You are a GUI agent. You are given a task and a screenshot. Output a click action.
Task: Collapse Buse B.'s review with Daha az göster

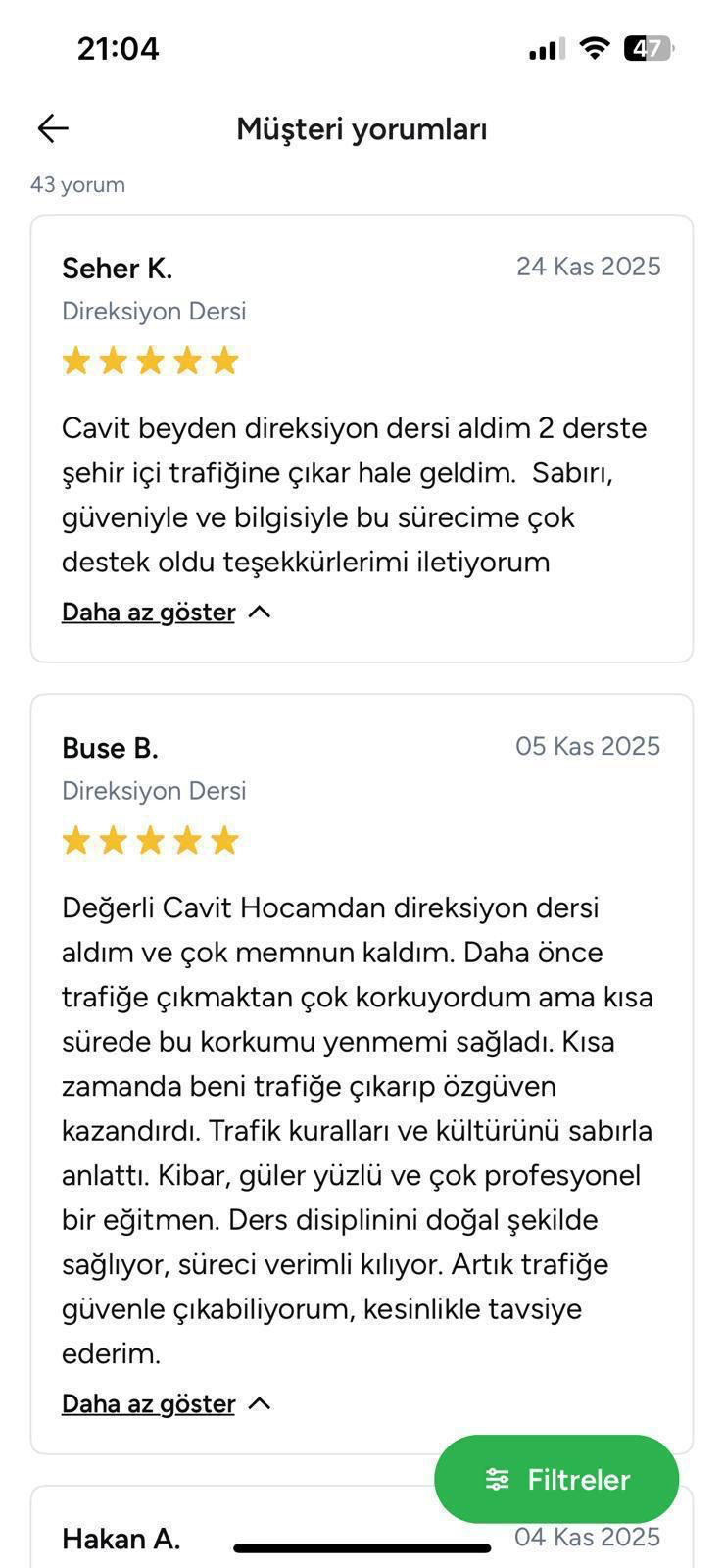pyautogui.click(x=166, y=1404)
